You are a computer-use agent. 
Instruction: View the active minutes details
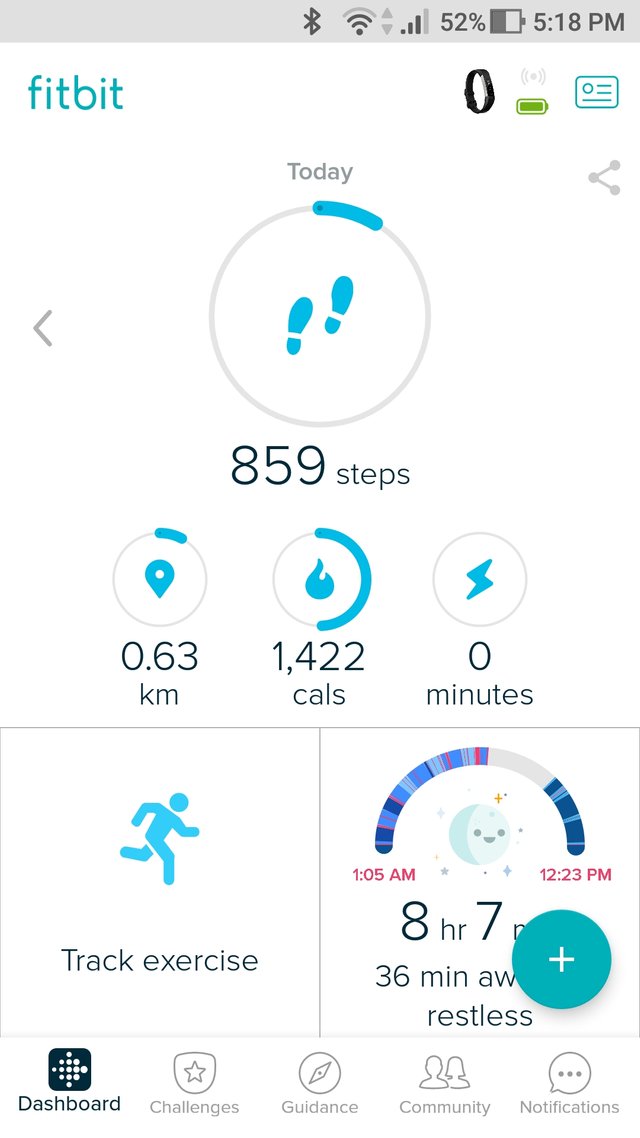coord(480,617)
